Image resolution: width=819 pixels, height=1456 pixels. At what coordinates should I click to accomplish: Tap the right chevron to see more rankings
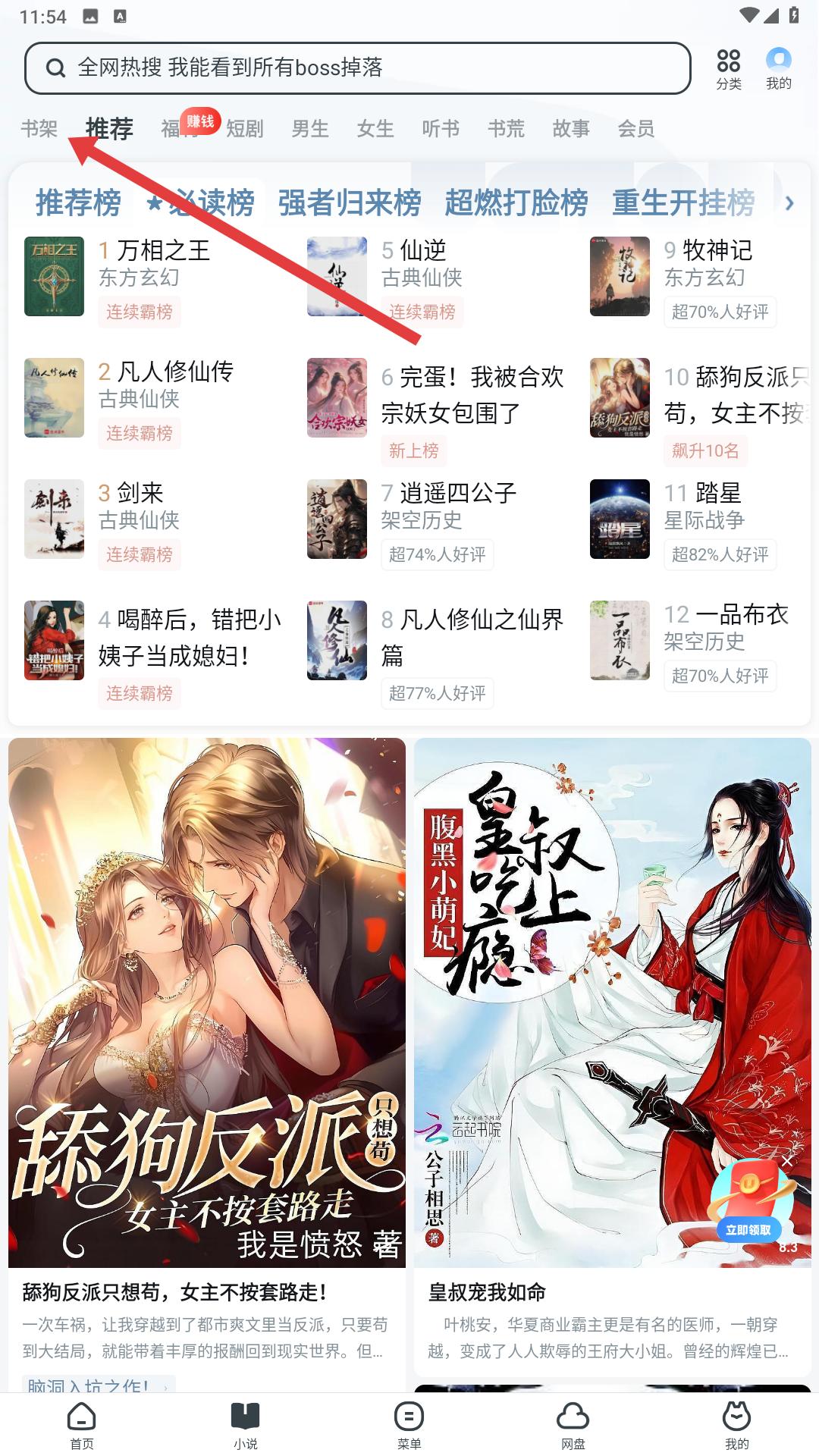(x=790, y=203)
